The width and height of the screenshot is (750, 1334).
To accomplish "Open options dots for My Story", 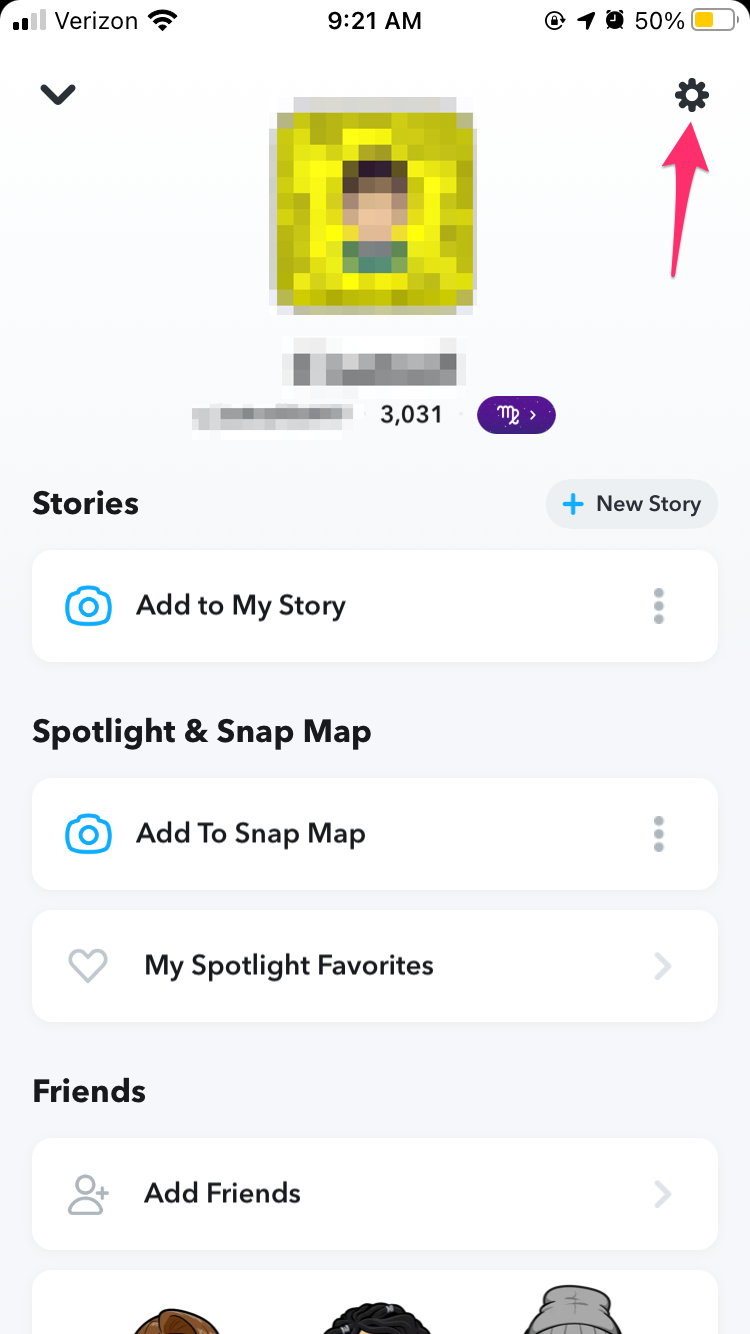I will tap(658, 606).
